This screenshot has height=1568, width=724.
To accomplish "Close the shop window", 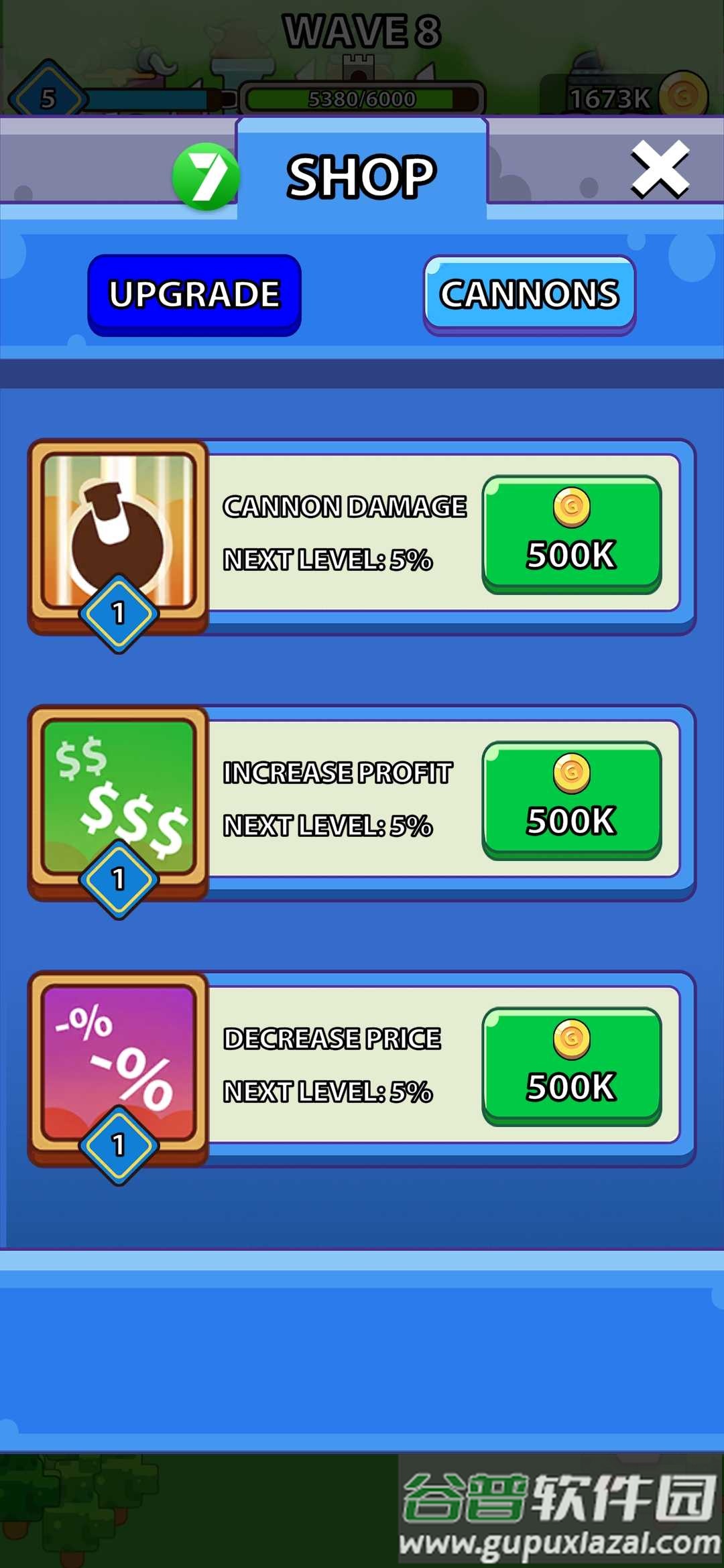I will tap(660, 170).
